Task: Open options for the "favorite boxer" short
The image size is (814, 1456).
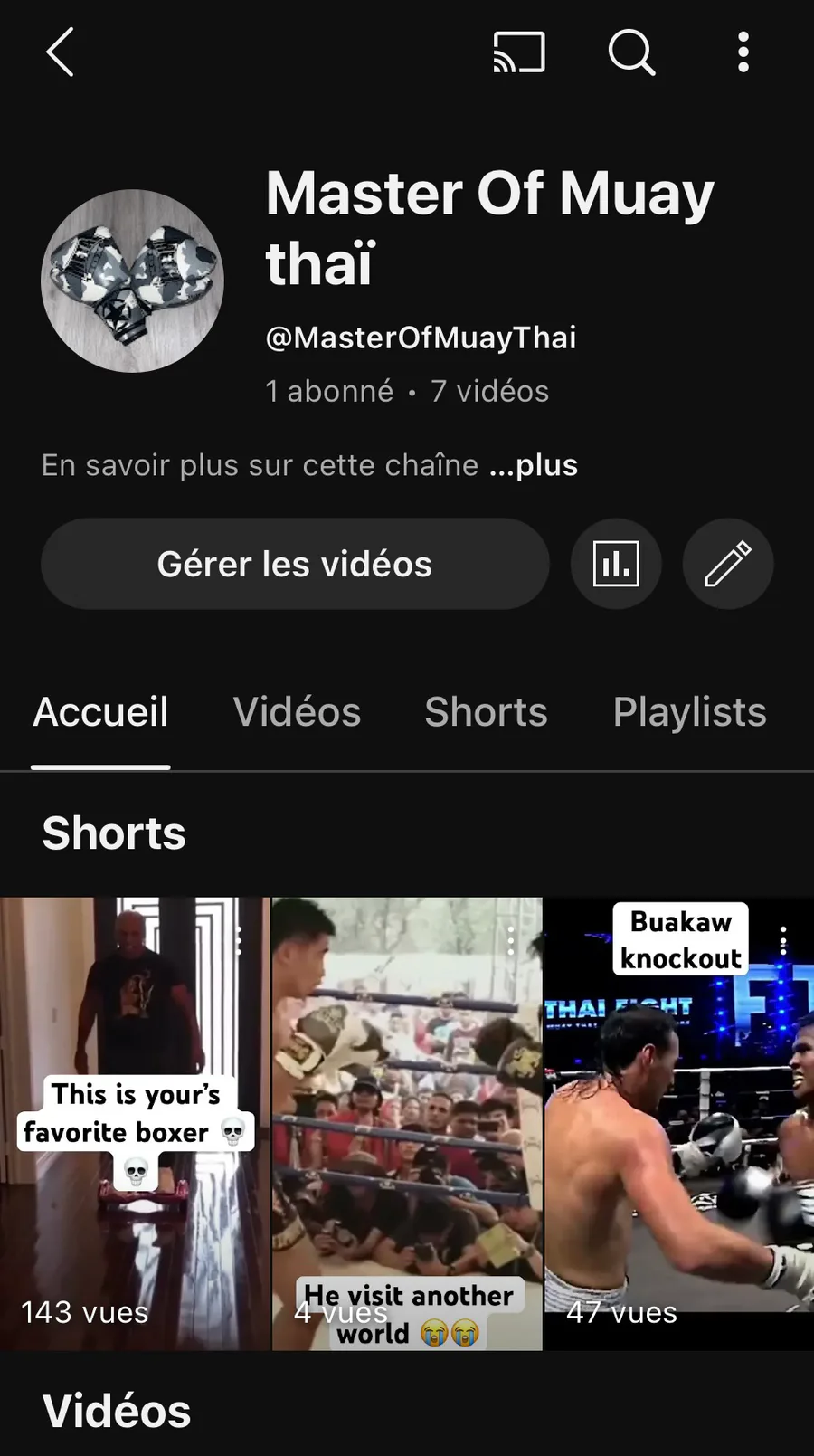Action: (x=239, y=941)
